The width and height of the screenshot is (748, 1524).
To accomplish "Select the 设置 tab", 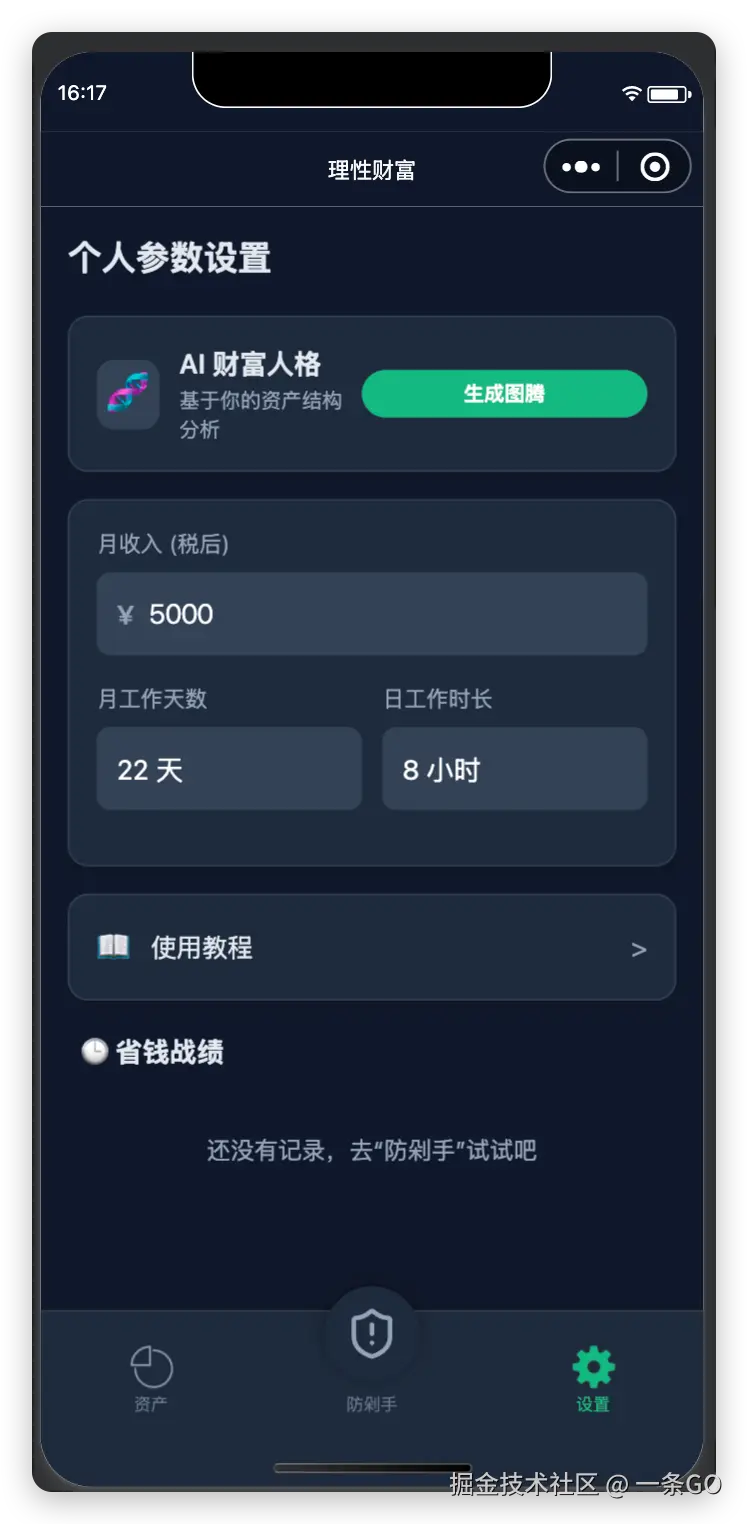I will pyautogui.click(x=593, y=1378).
